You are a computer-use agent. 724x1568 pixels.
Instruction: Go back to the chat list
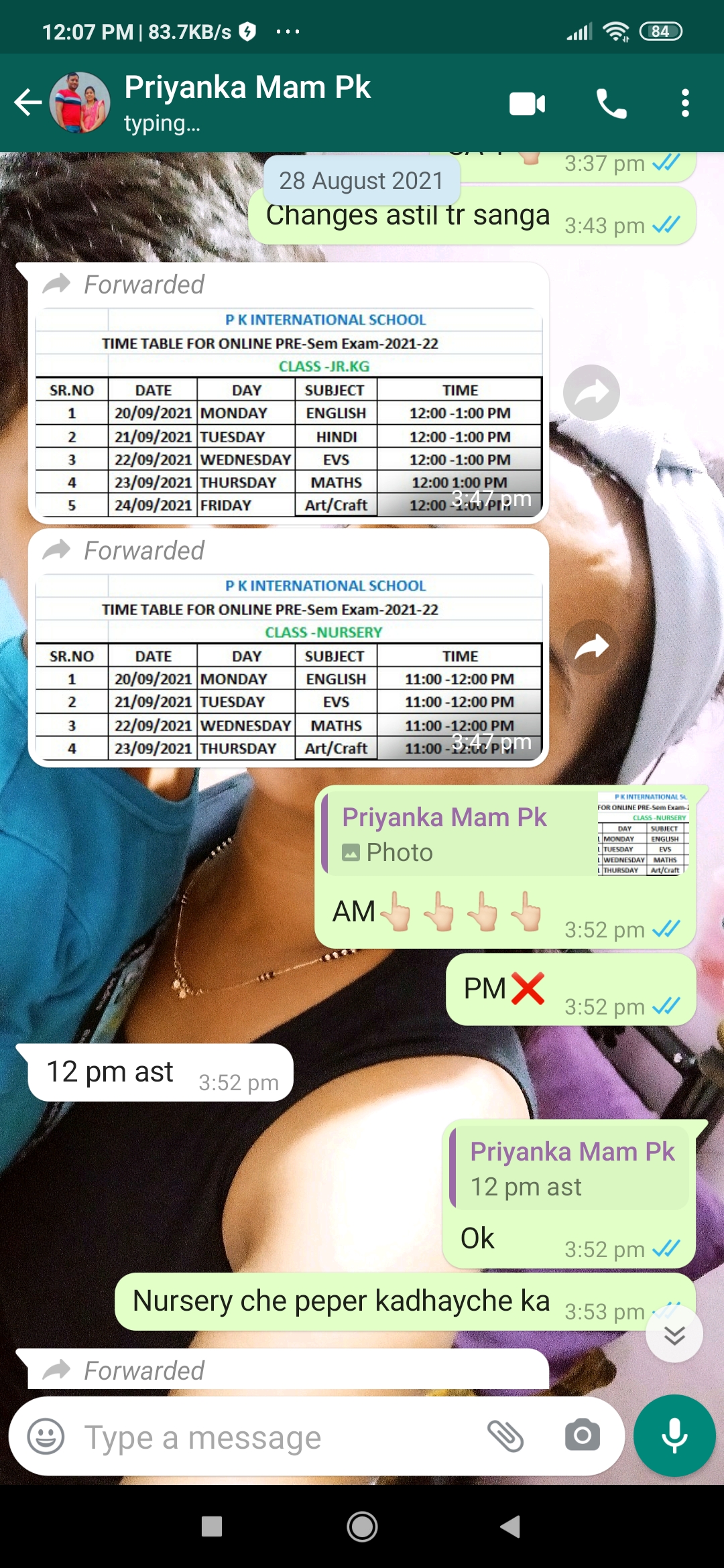click(x=28, y=103)
